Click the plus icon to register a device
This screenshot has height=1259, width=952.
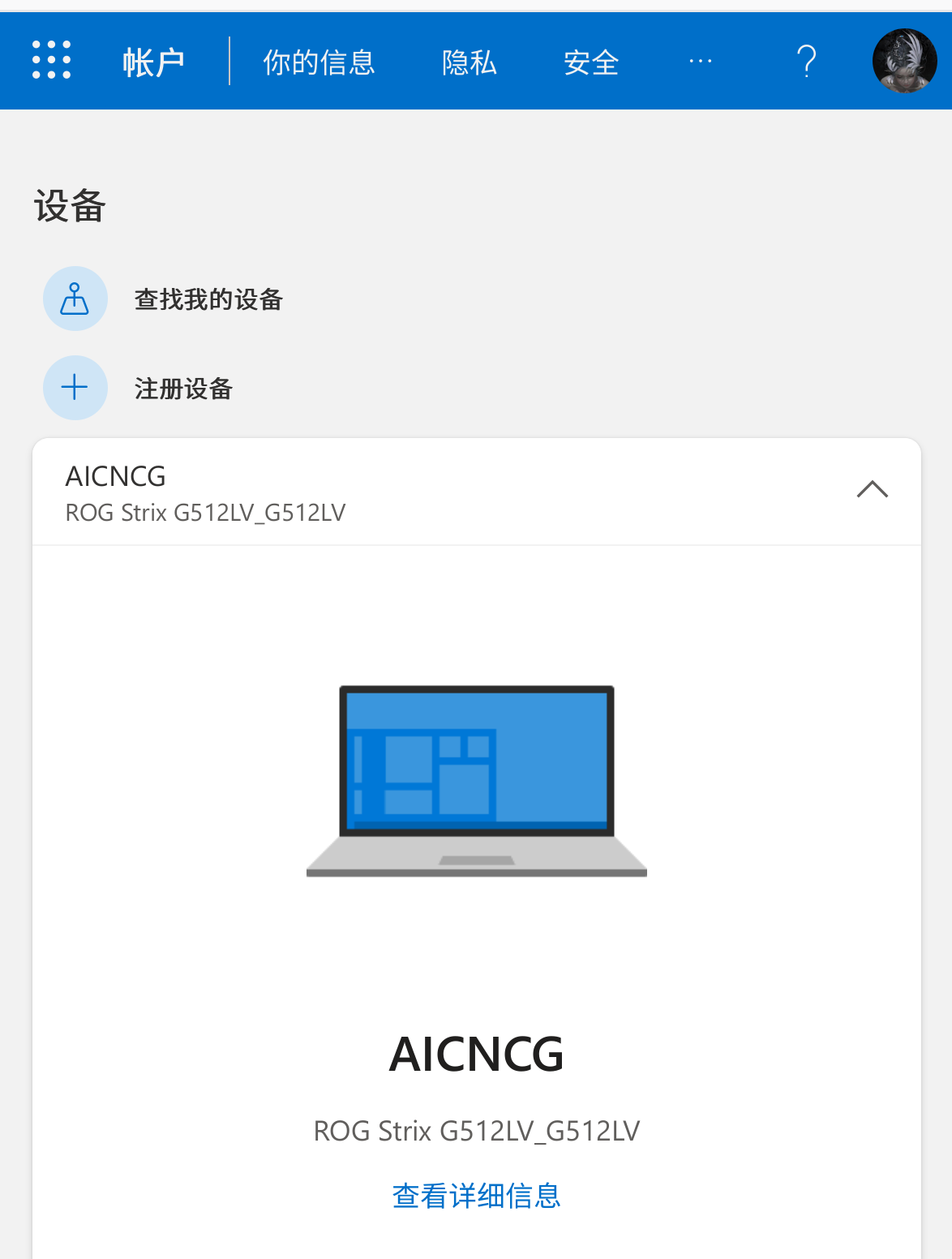75,388
